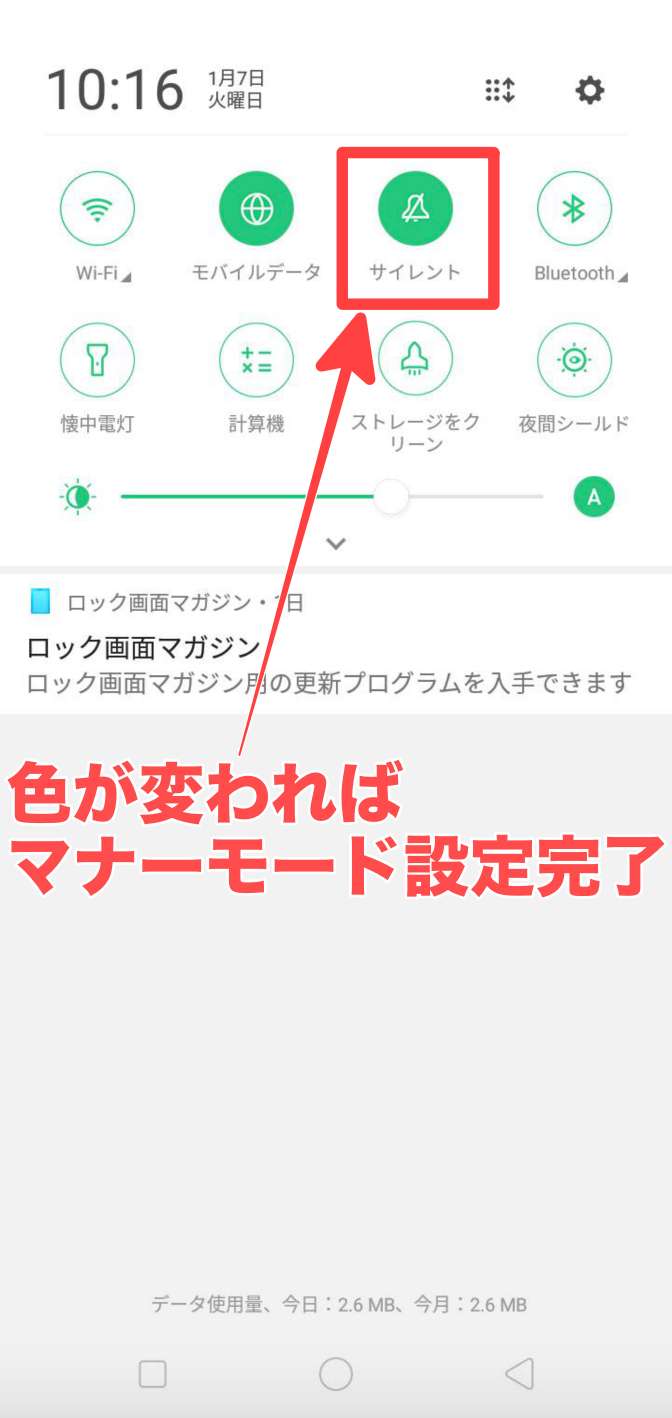Turn off モバイルデータ
672x1418 pixels.
[x=256, y=209]
